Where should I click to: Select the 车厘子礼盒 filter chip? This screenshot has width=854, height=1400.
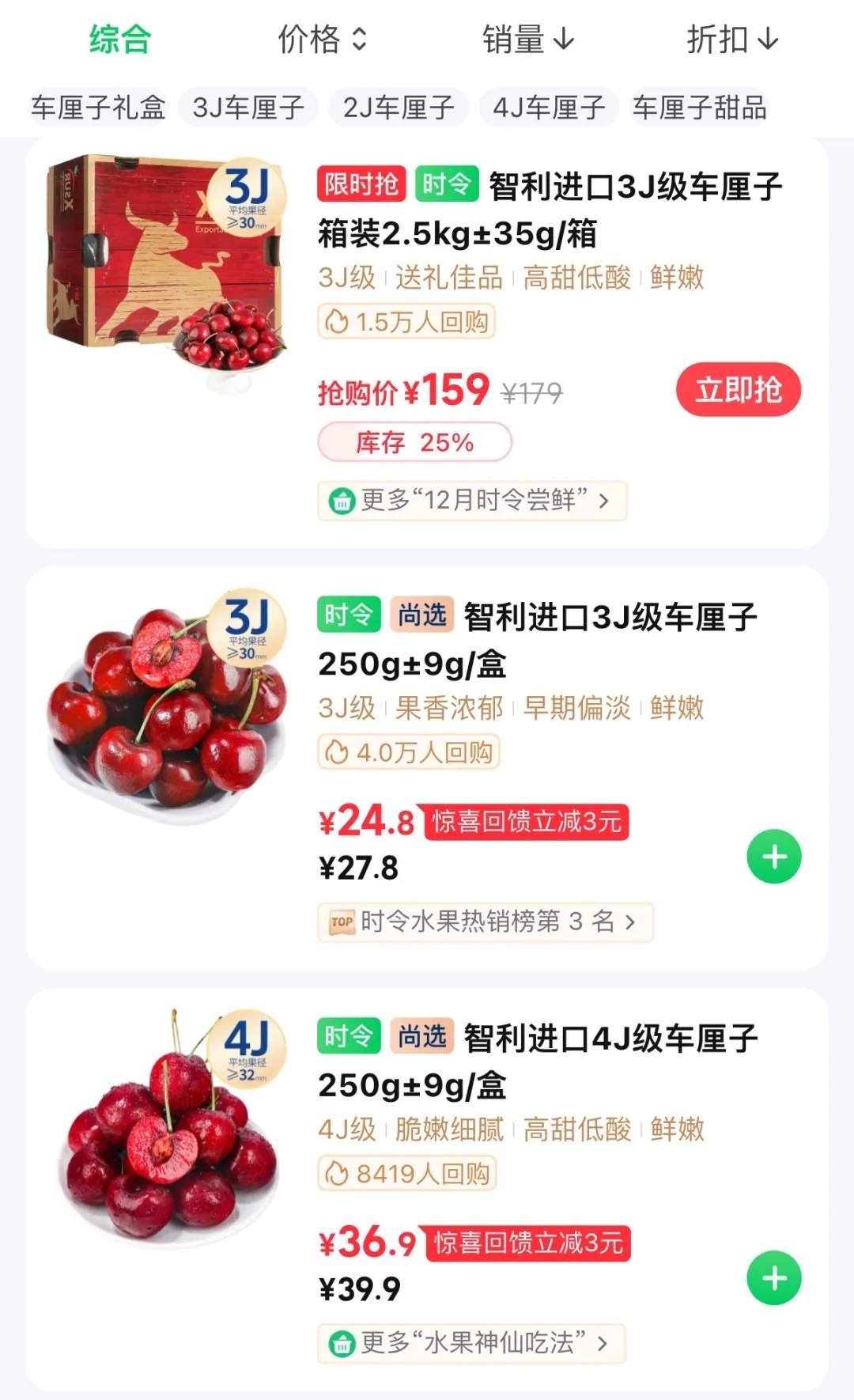(98, 108)
